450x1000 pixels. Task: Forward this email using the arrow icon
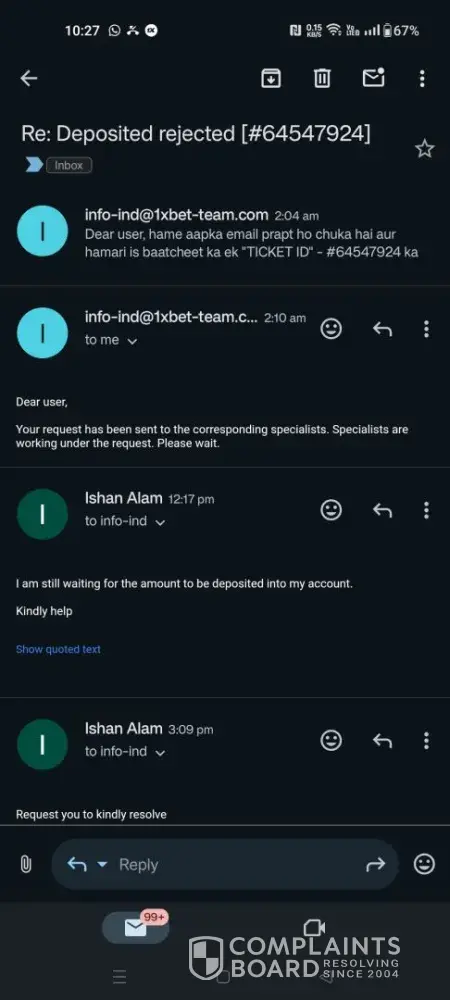375,865
